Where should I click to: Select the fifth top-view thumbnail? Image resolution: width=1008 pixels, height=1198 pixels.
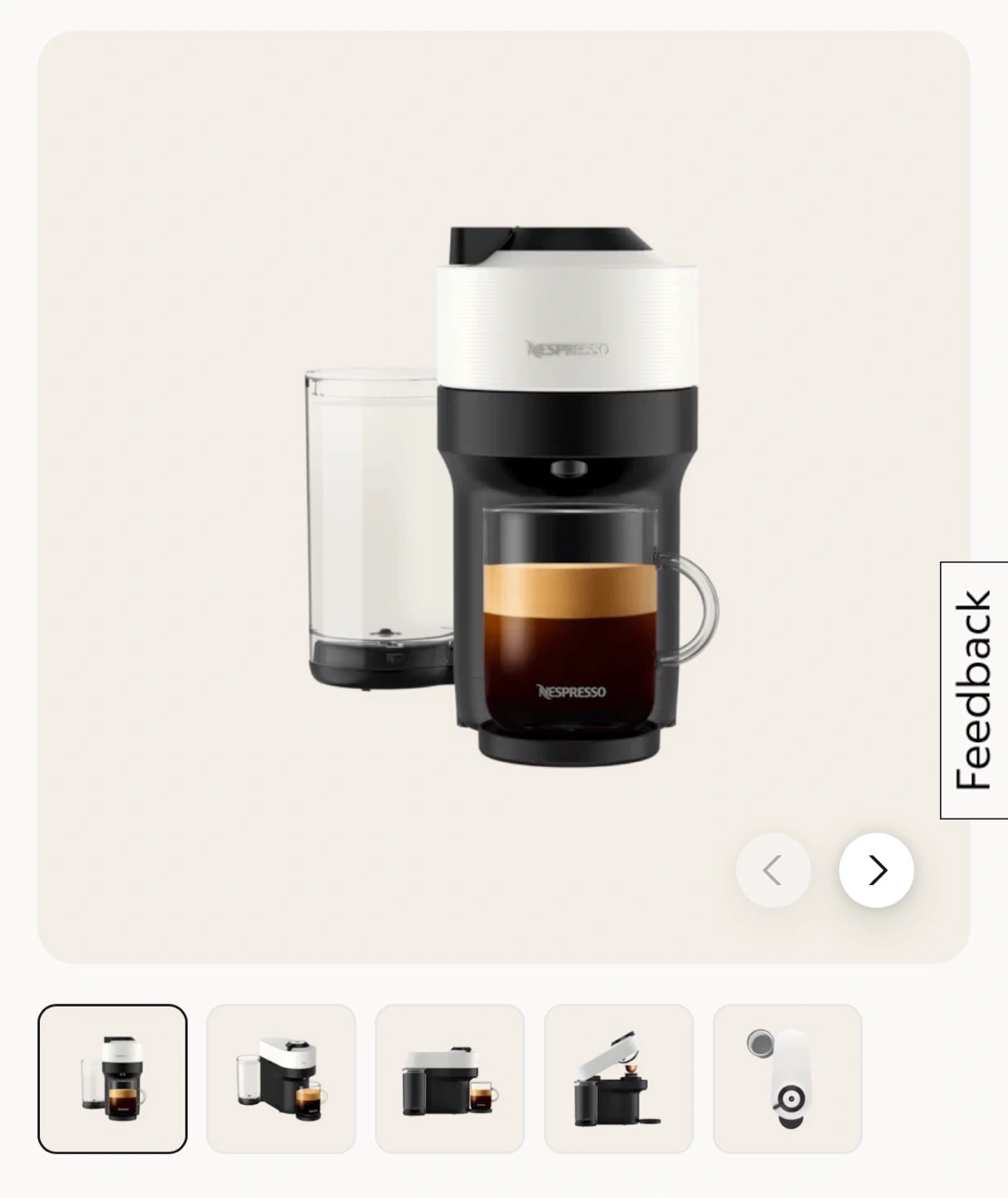[788, 1079]
